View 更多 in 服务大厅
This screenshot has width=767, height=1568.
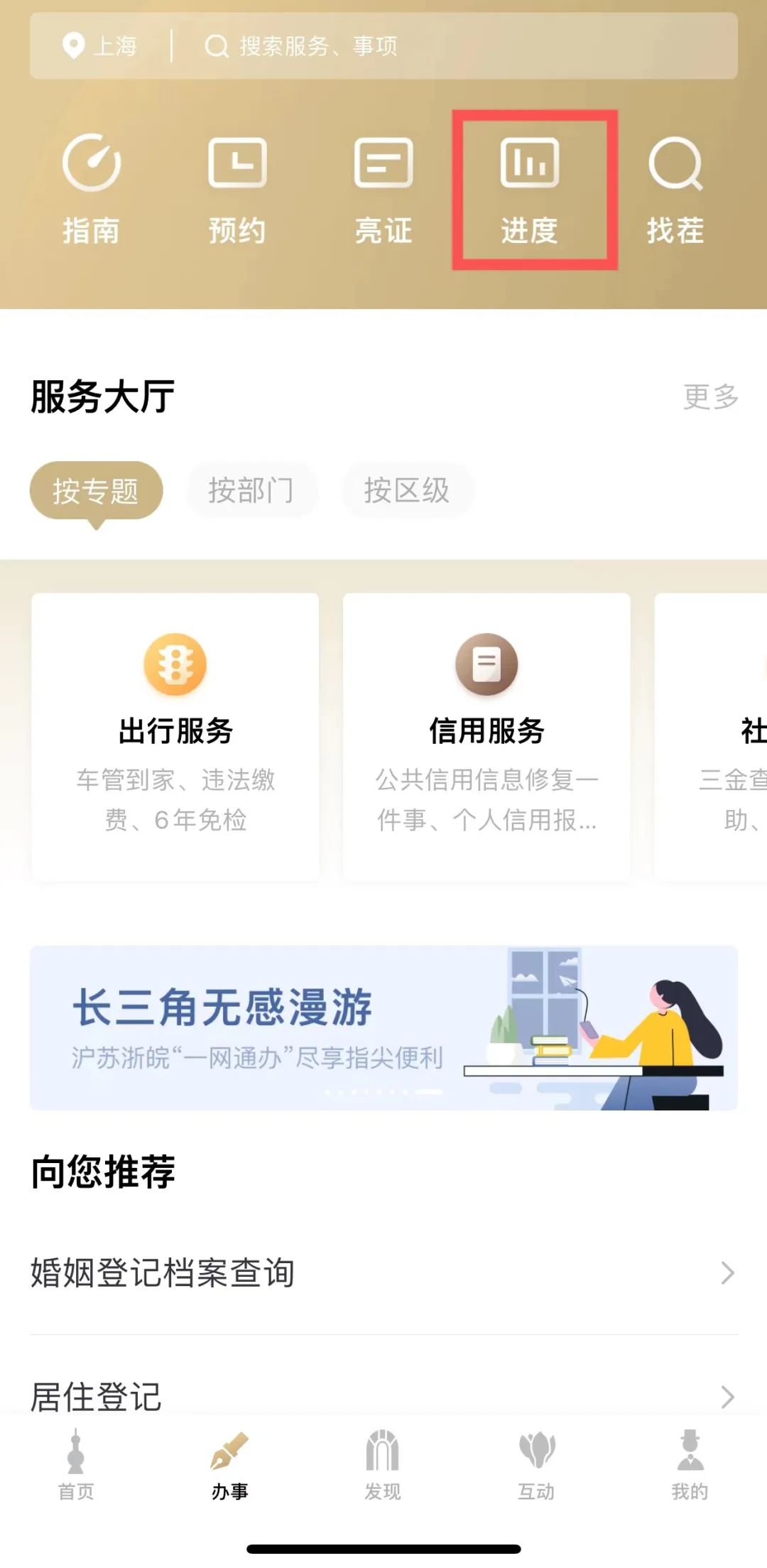click(x=710, y=396)
